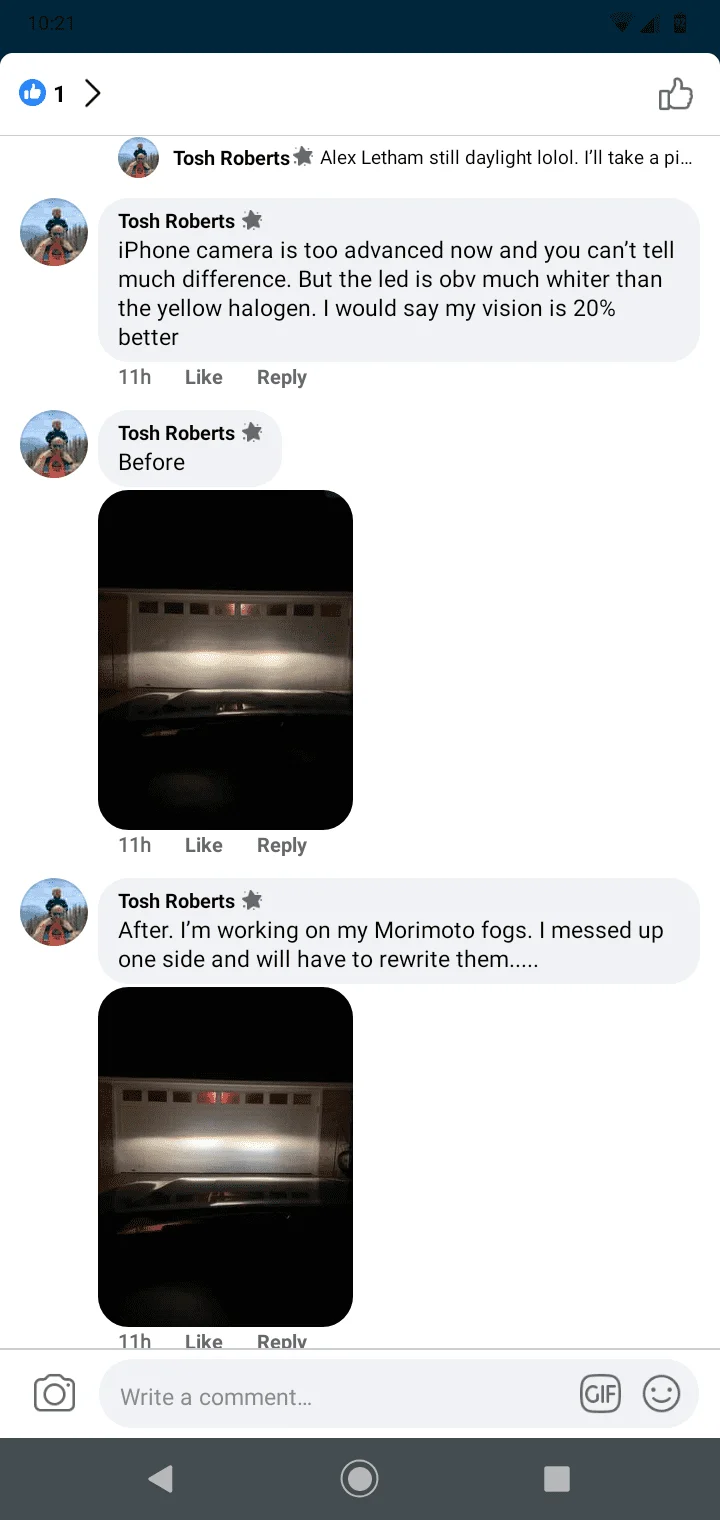Open the GIF picker

pos(600,1394)
